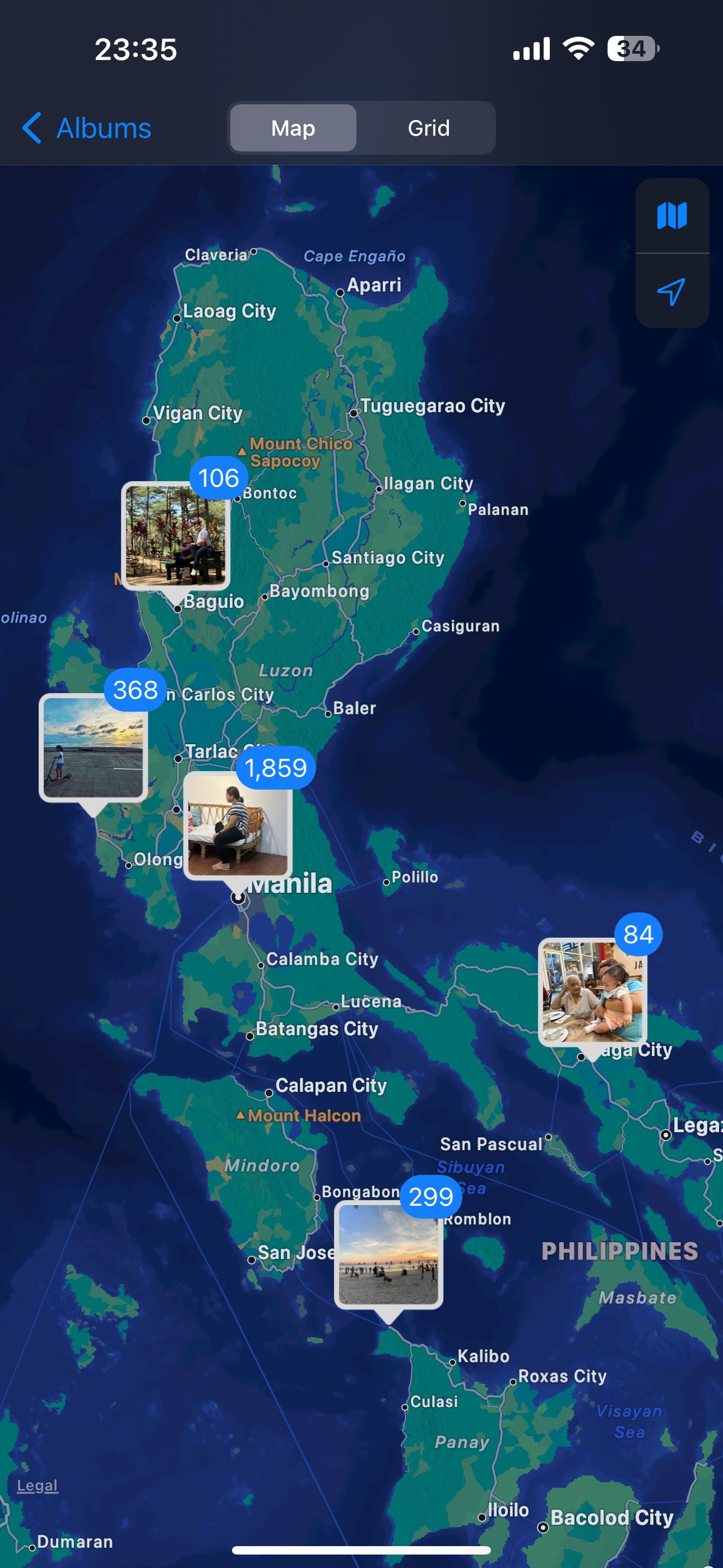
Task: Center map on current location
Action: pos(672,292)
